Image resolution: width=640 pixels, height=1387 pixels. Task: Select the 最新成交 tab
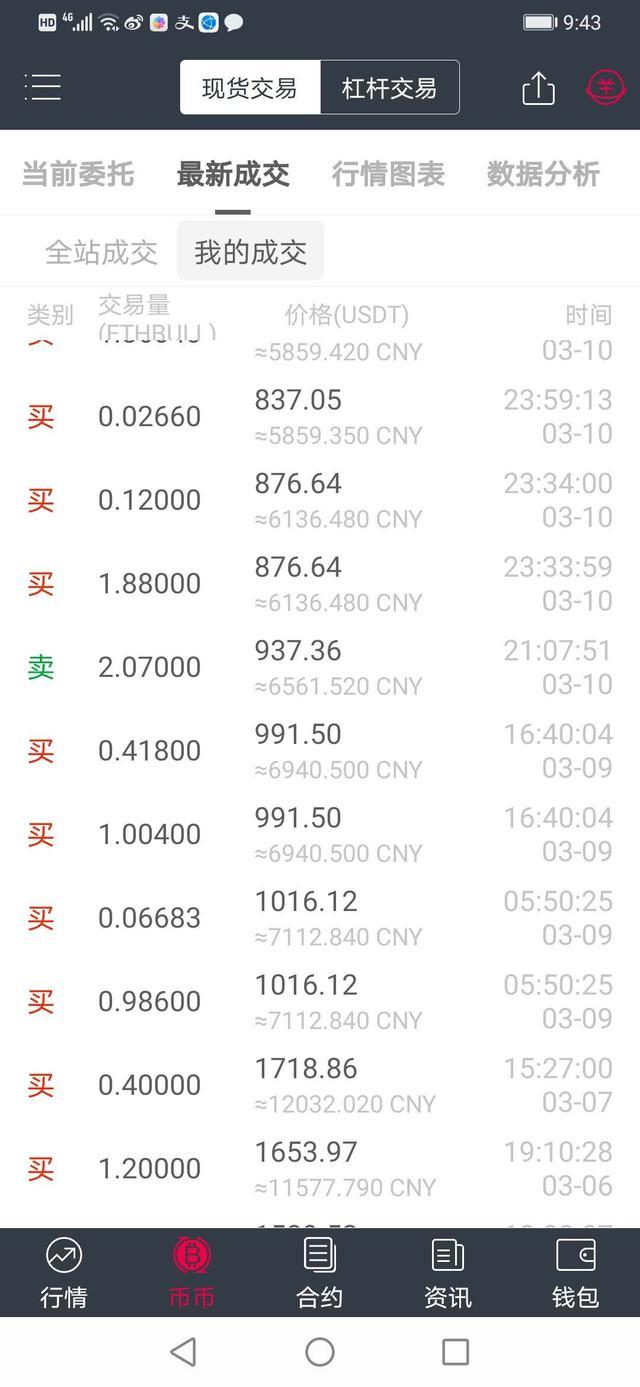(233, 174)
